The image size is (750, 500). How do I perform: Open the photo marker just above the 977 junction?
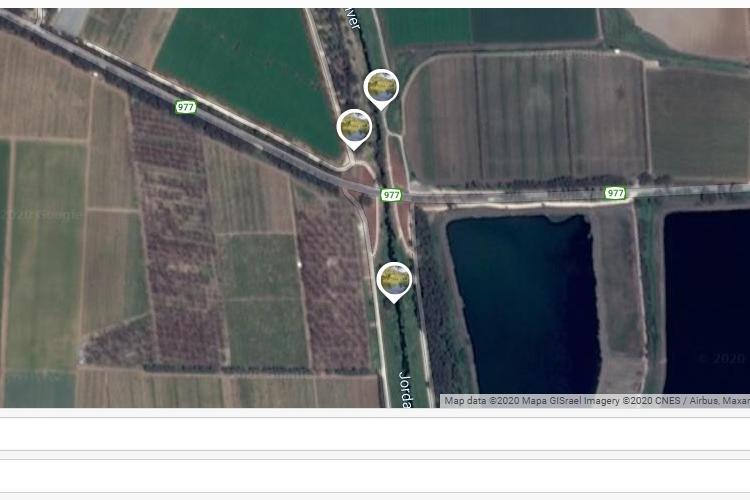coord(354,128)
